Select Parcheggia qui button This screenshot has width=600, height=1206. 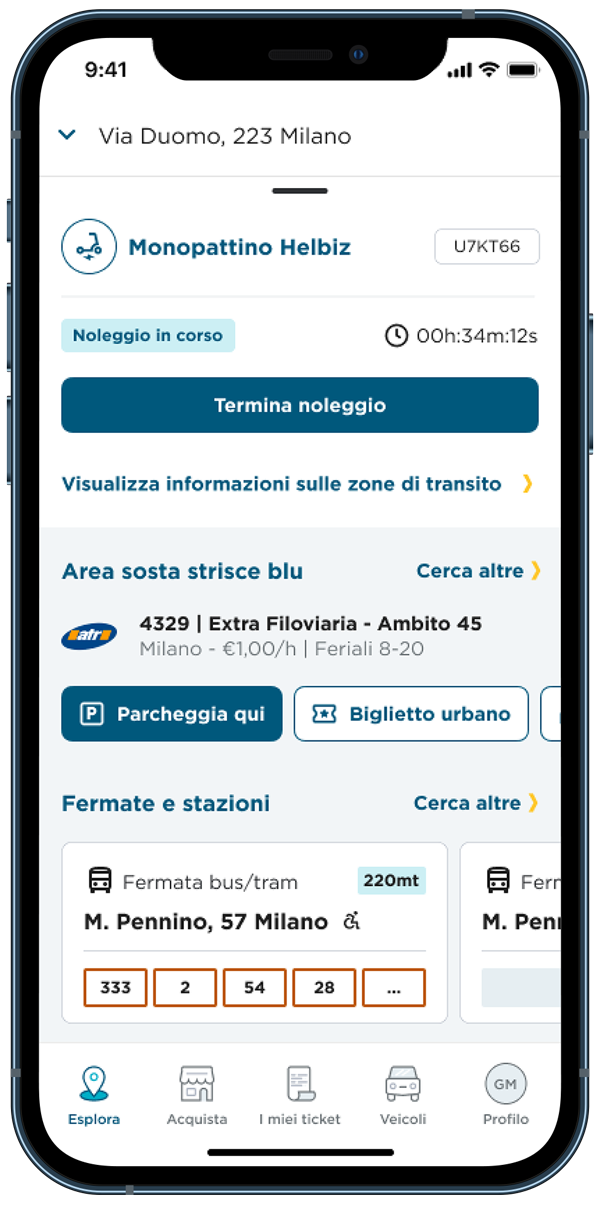[172, 714]
